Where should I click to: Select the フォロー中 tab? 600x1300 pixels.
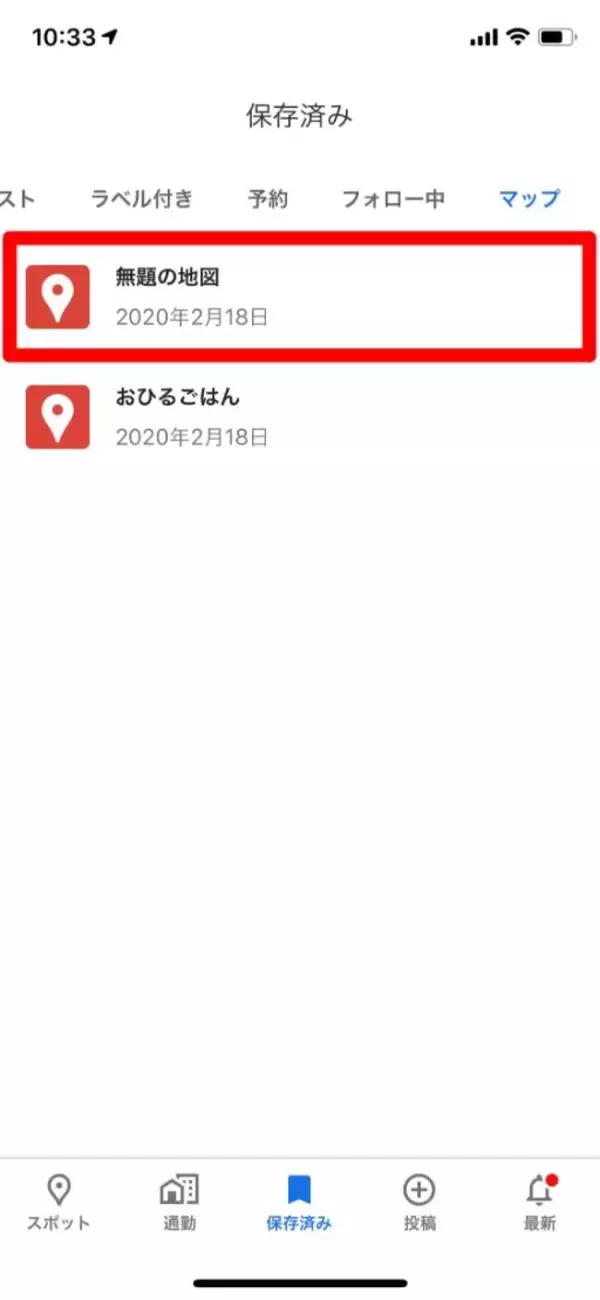393,198
